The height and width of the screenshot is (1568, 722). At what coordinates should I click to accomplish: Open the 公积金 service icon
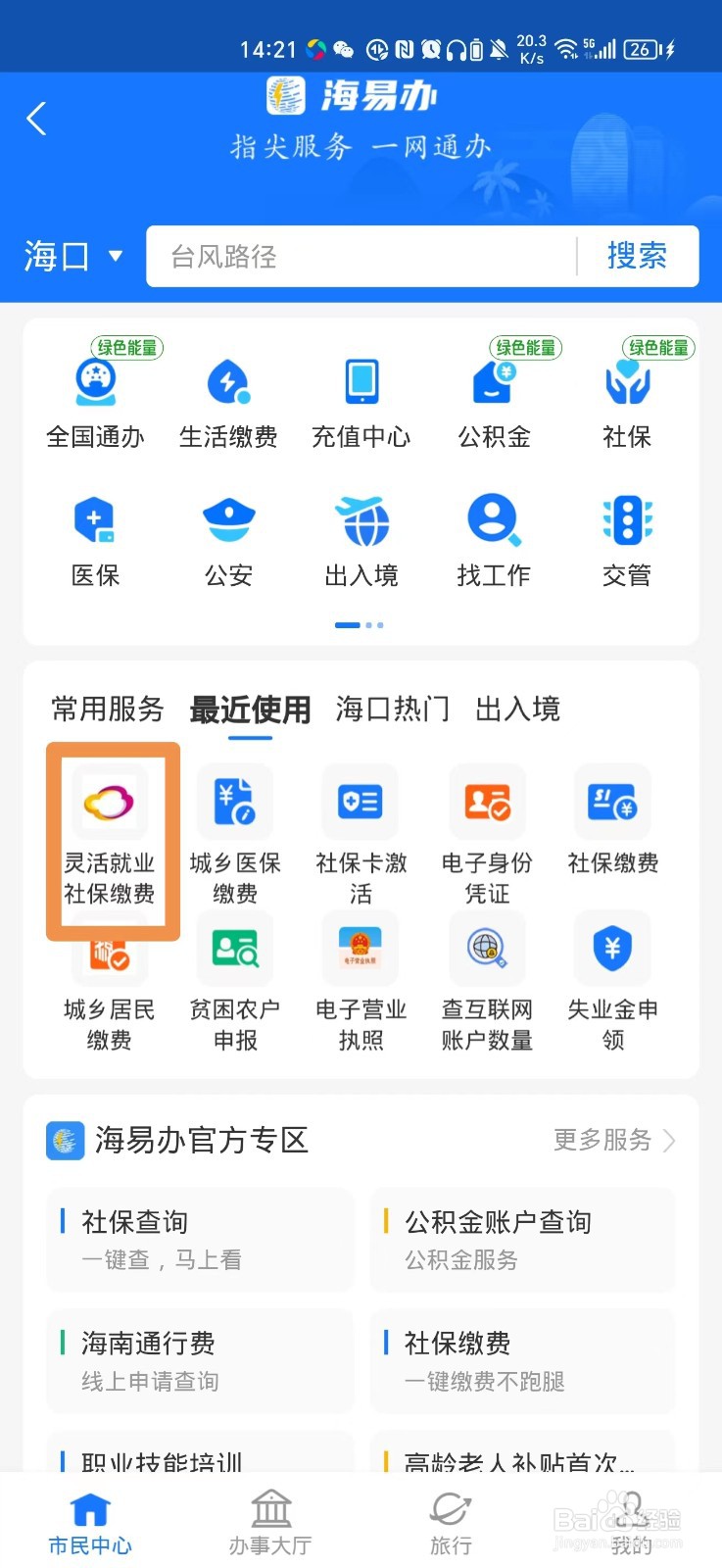click(x=493, y=397)
